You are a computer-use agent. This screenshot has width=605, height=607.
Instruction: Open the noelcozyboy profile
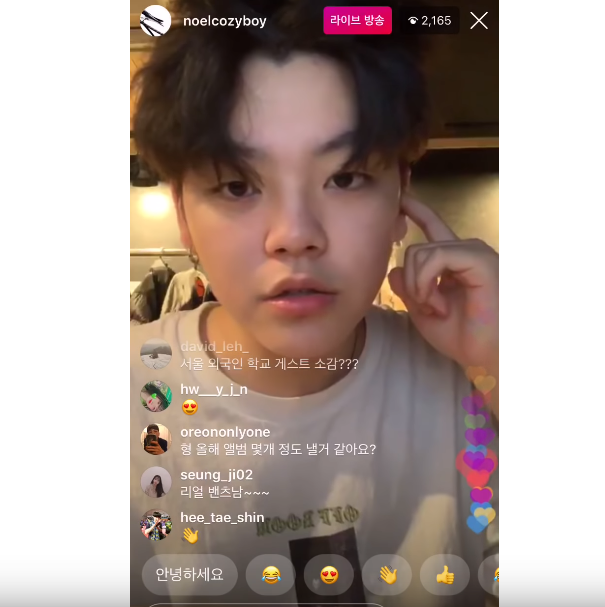click(x=225, y=21)
